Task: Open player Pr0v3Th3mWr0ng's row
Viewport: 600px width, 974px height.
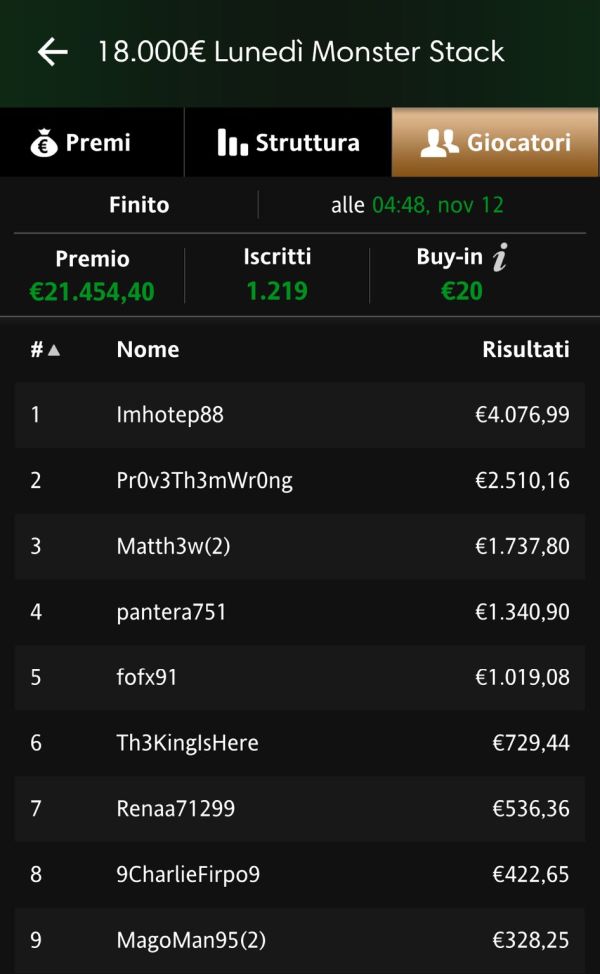Action: click(300, 480)
